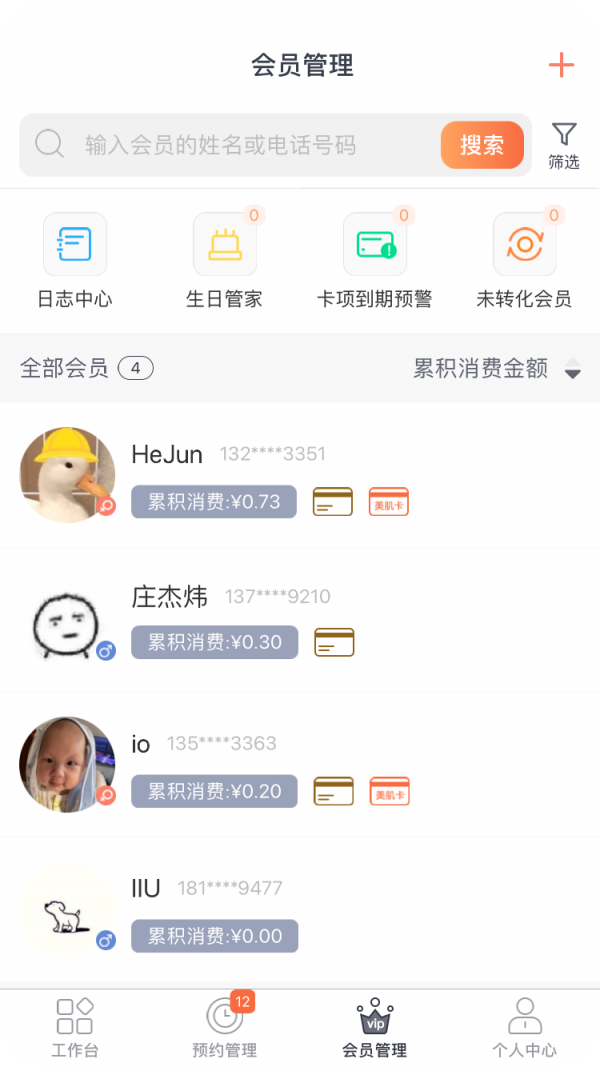Open the 筛选 filter
The image size is (600, 1067).
(564, 145)
